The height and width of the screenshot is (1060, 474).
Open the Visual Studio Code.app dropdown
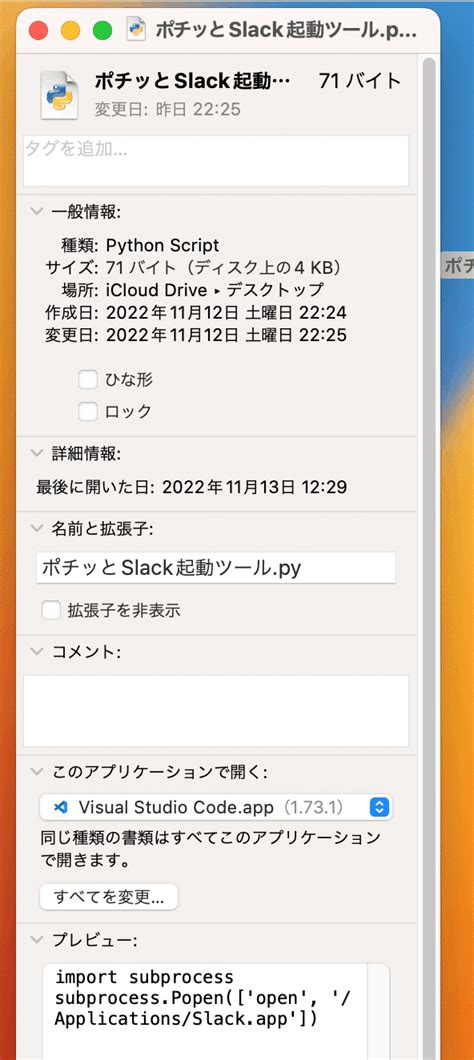tap(216, 807)
